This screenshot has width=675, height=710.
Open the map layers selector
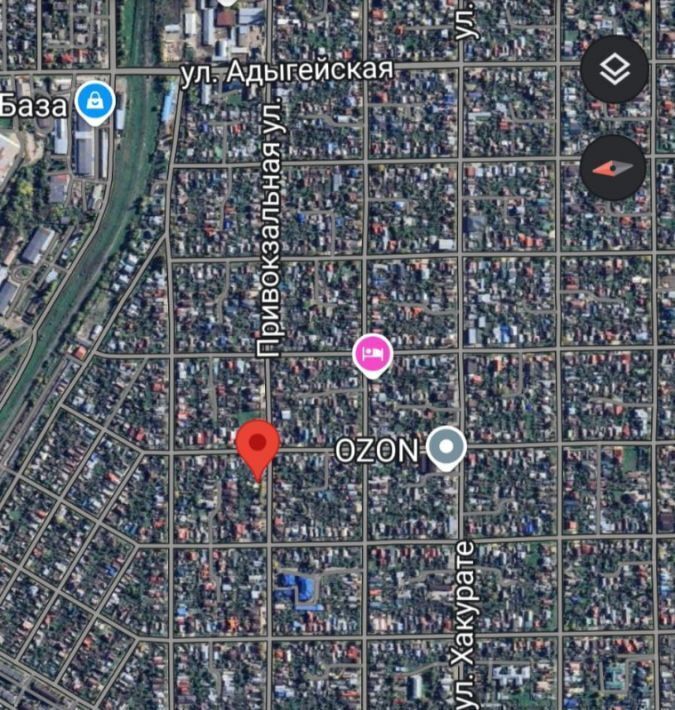pyautogui.click(x=615, y=69)
